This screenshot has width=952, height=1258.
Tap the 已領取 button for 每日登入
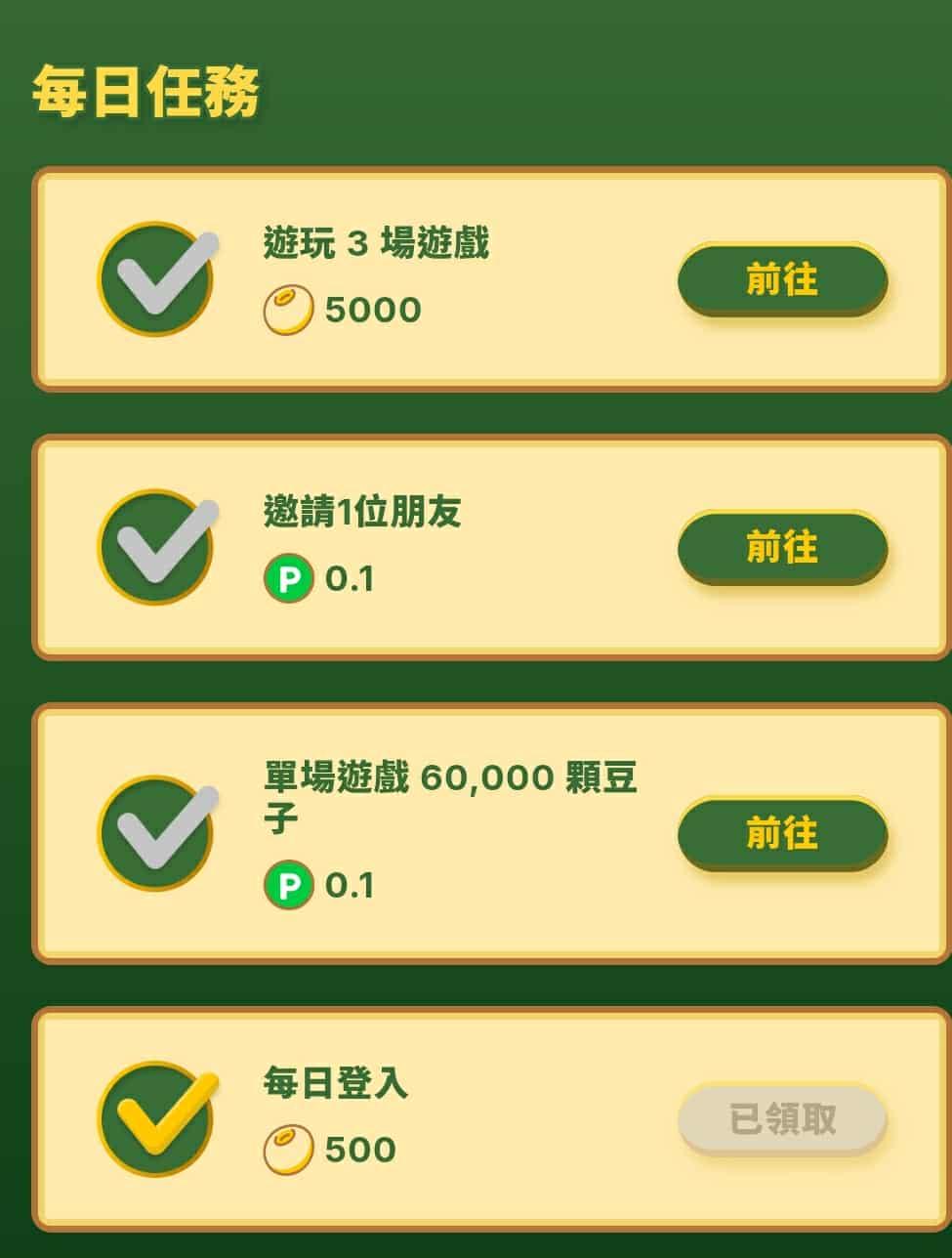click(782, 1119)
